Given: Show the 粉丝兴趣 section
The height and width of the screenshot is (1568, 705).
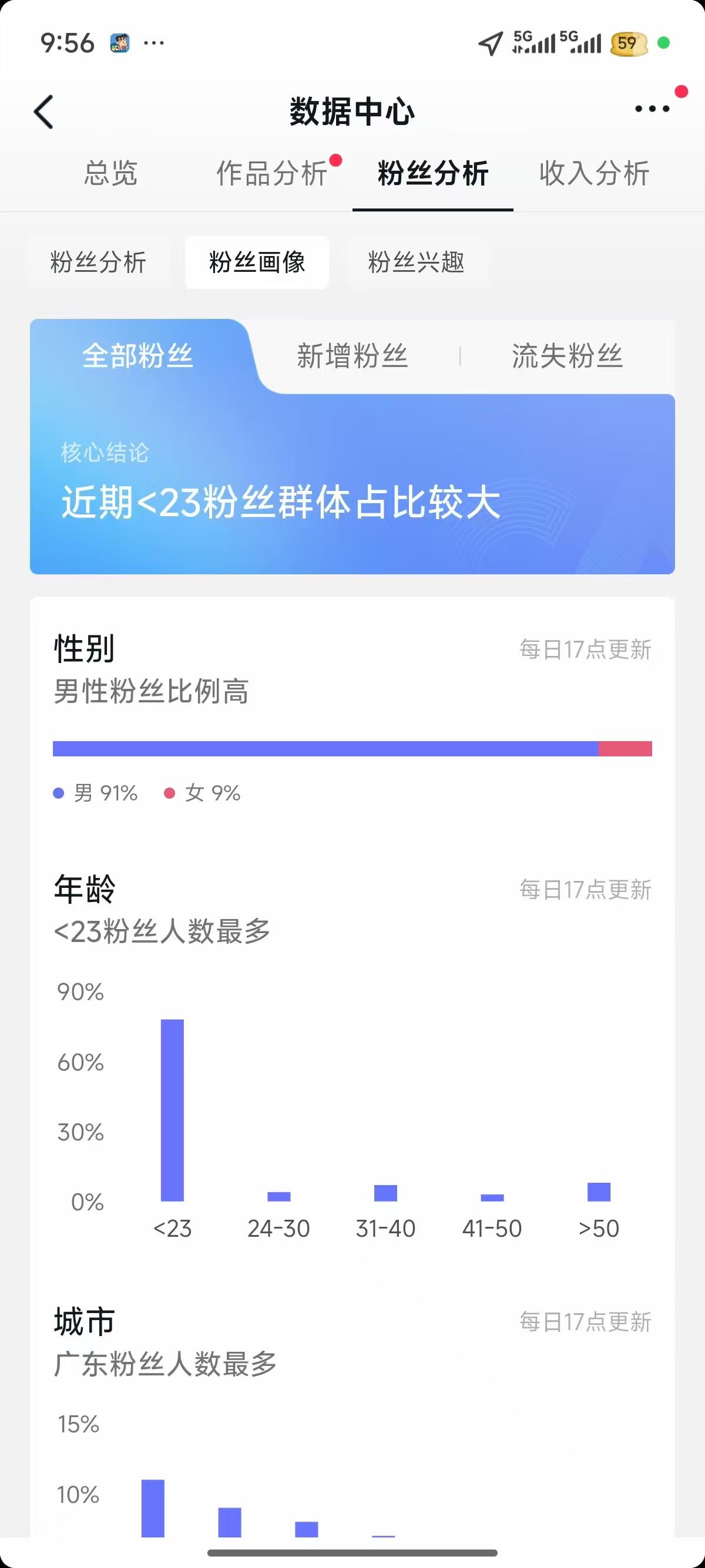Looking at the screenshot, I should [x=417, y=263].
